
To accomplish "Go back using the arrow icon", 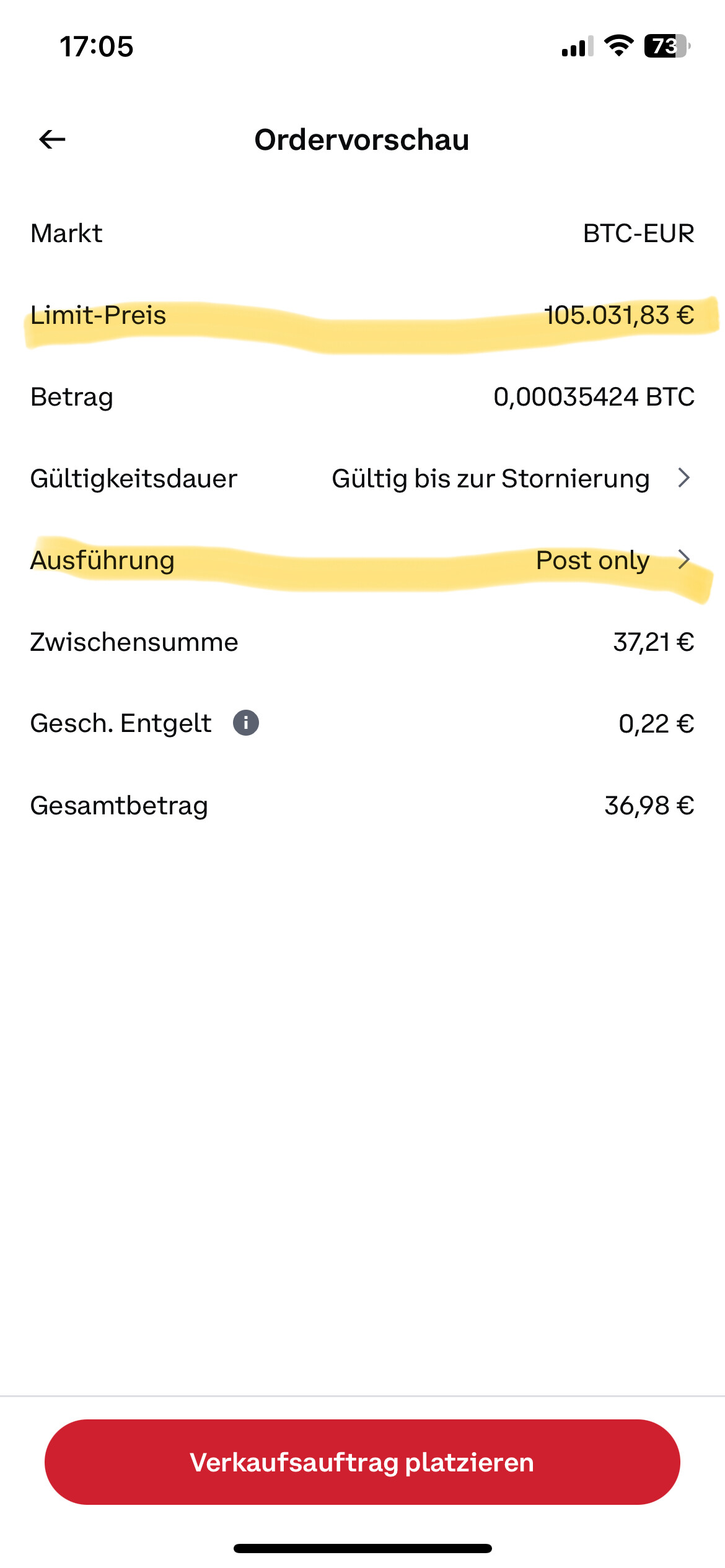I will click(x=52, y=139).
